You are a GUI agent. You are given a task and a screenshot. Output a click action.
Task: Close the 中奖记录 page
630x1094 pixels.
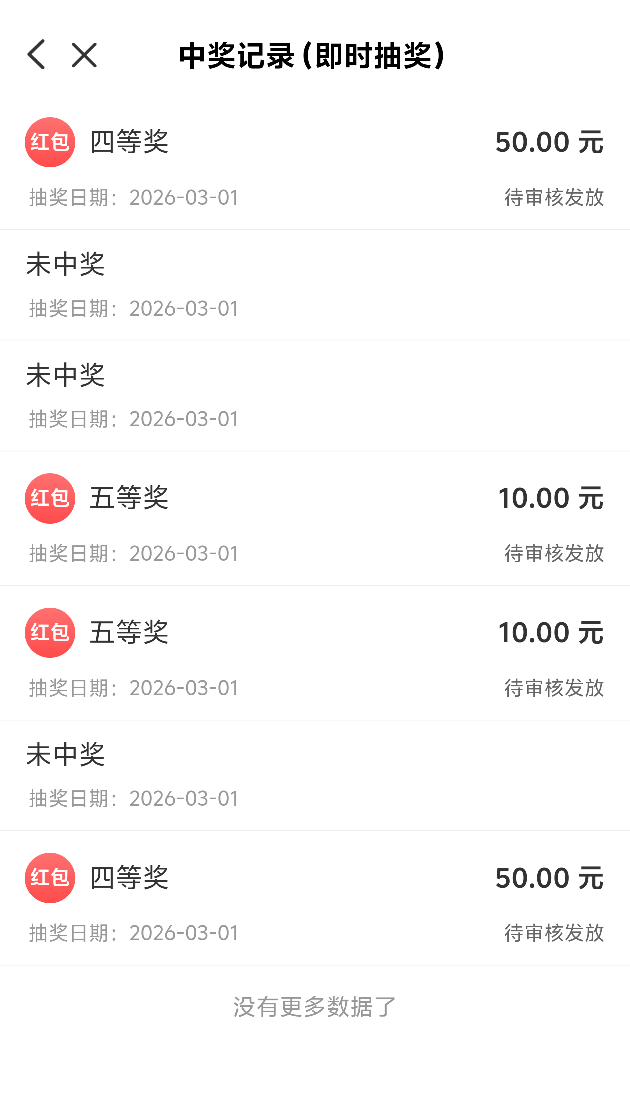click(84, 55)
